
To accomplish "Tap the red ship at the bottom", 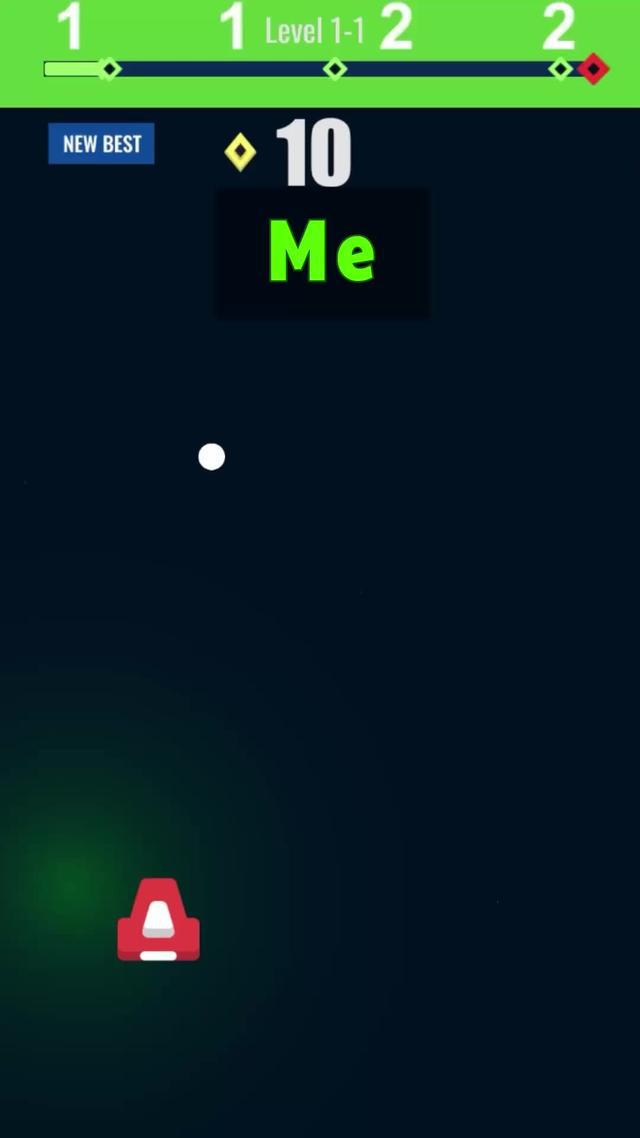I will tap(158, 922).
